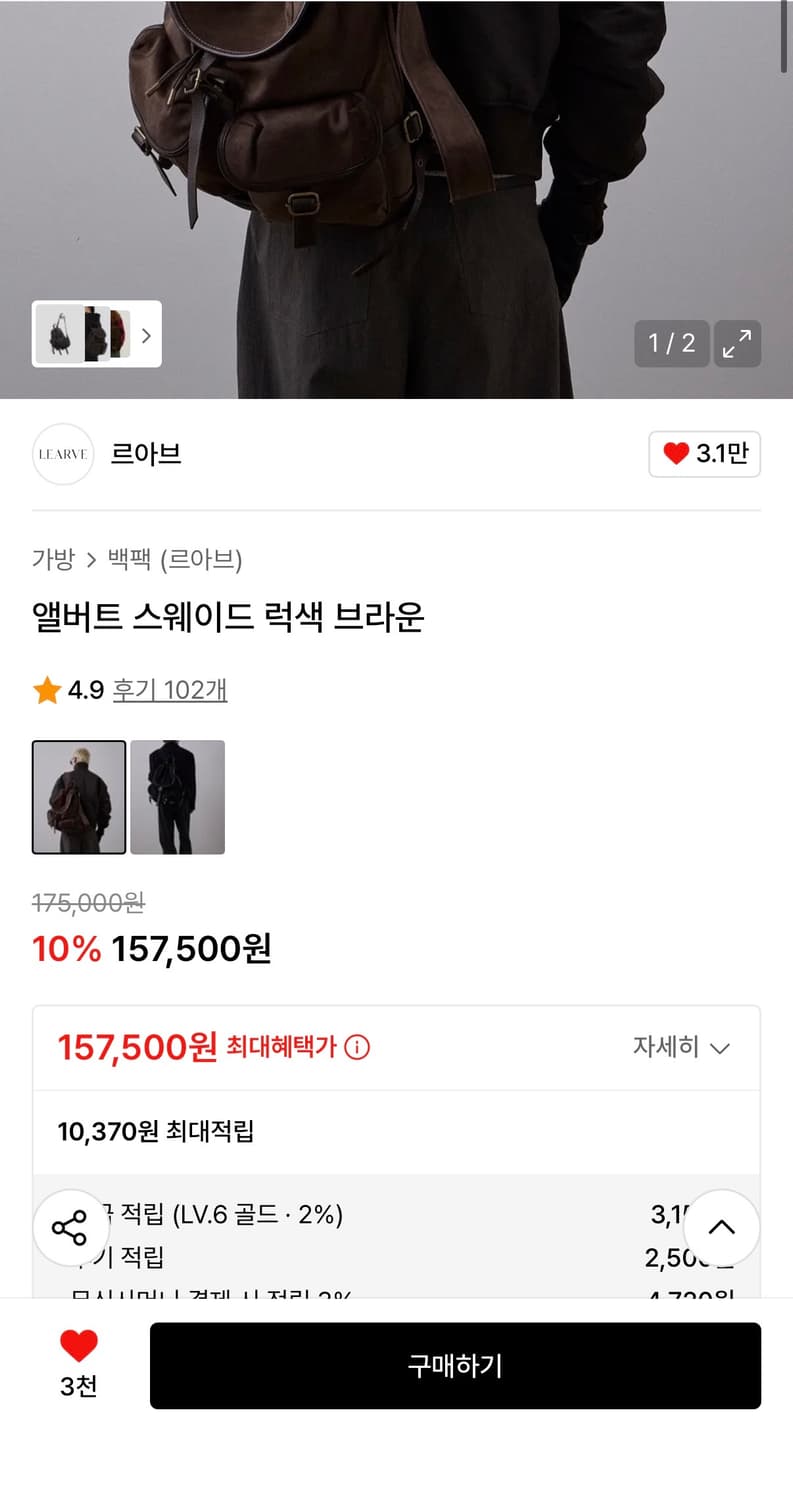The width and height of the screenshot is (793, 1500).
Task: Collapse the 자세히 chevron
Action: 719,1048
